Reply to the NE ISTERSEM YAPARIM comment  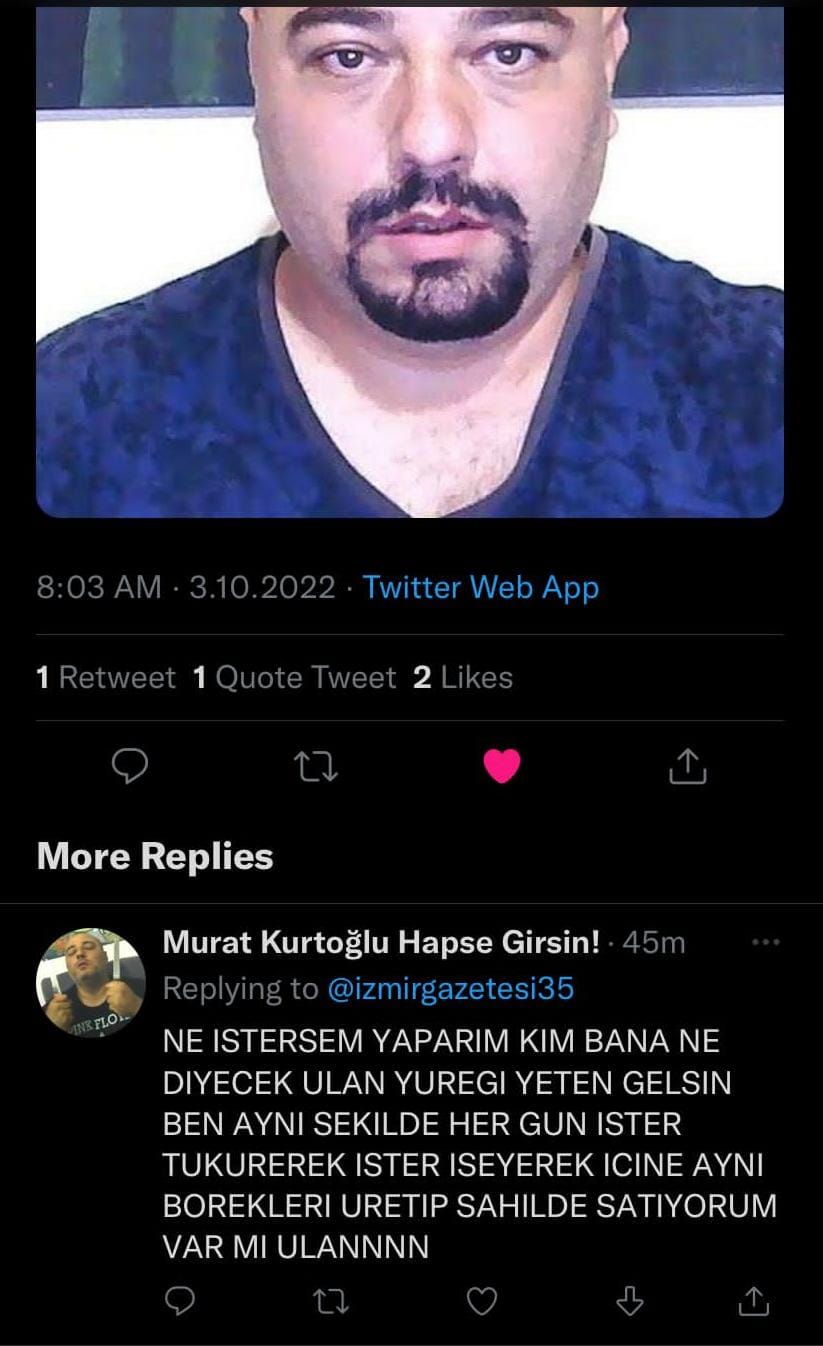(178, 1300)
